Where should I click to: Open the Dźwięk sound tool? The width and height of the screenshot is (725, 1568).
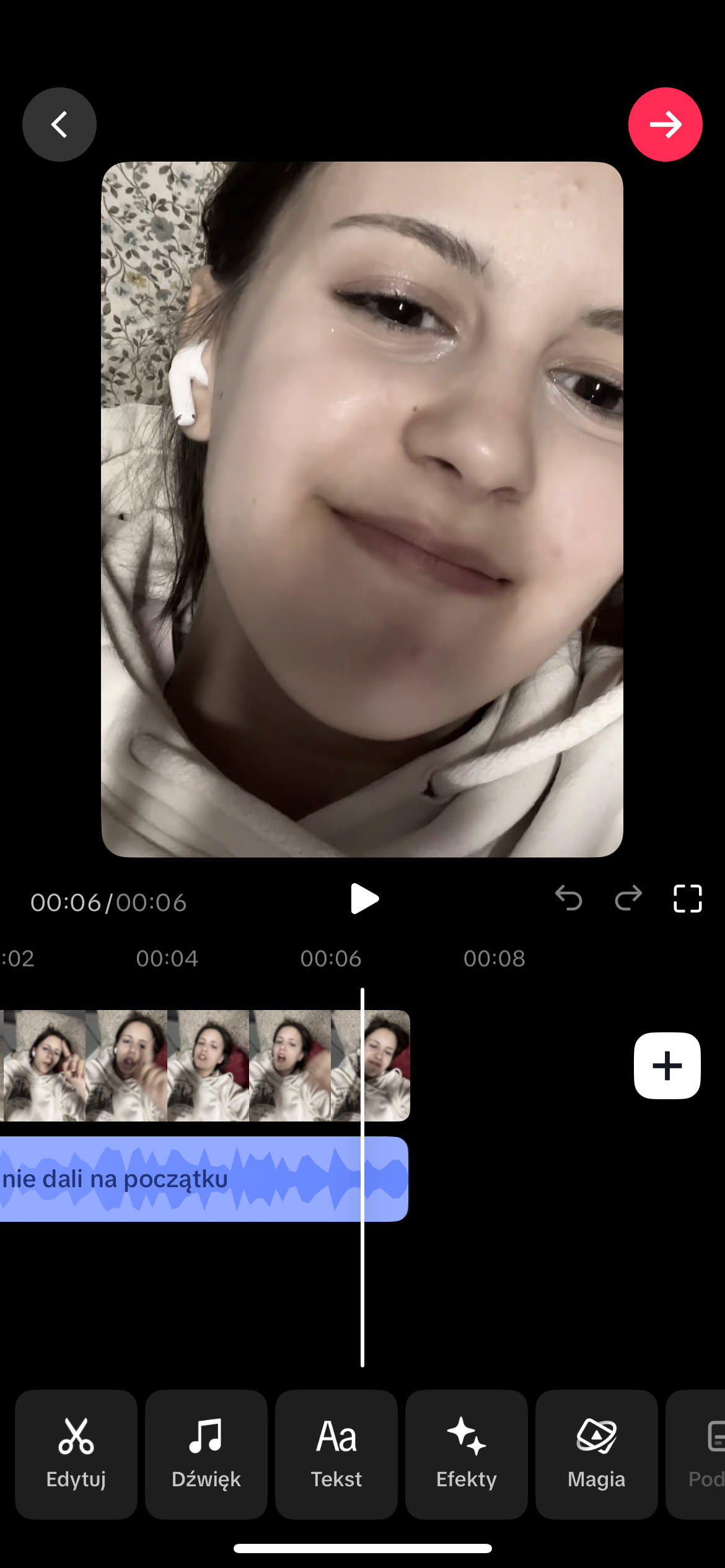[x=206, y=1454]
